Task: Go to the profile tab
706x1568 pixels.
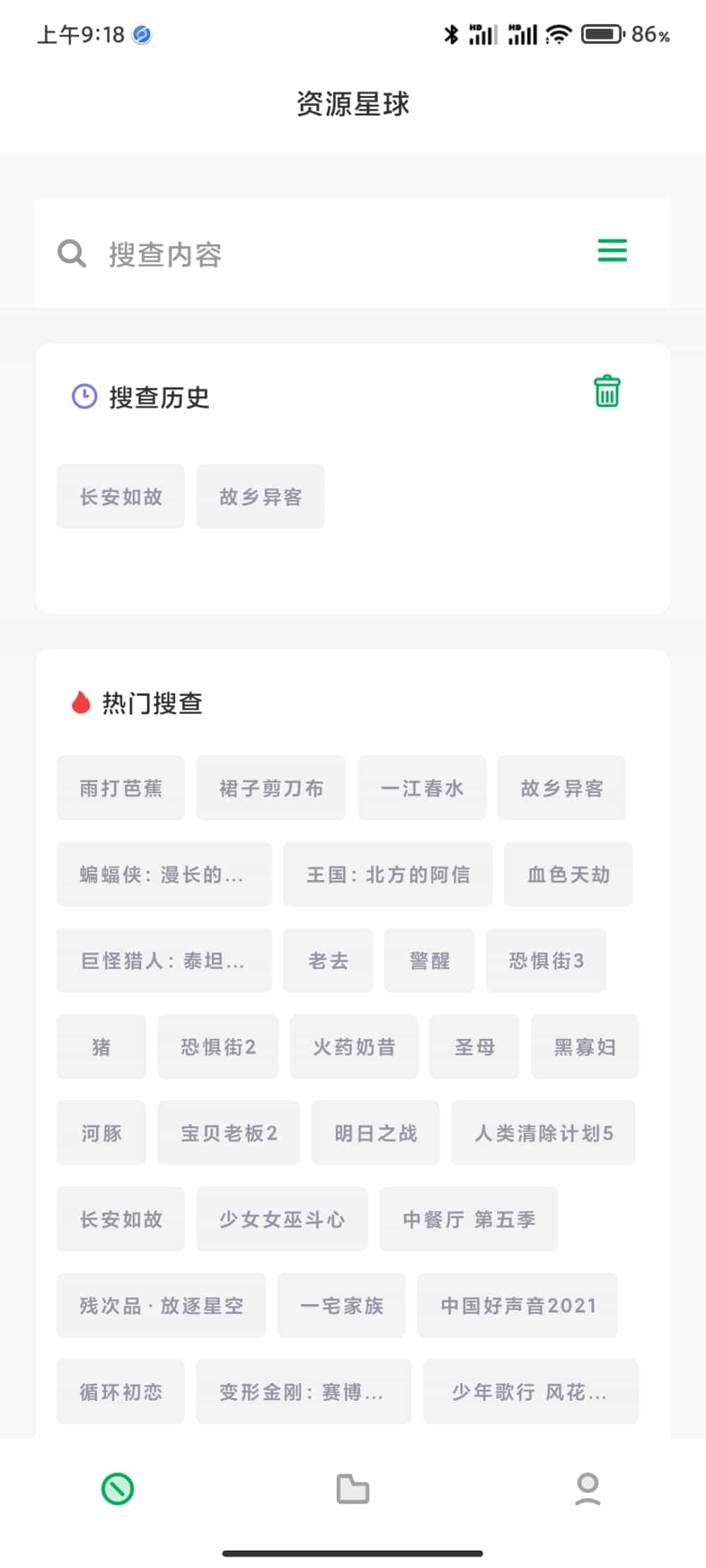Action: tap(587, 1489)
